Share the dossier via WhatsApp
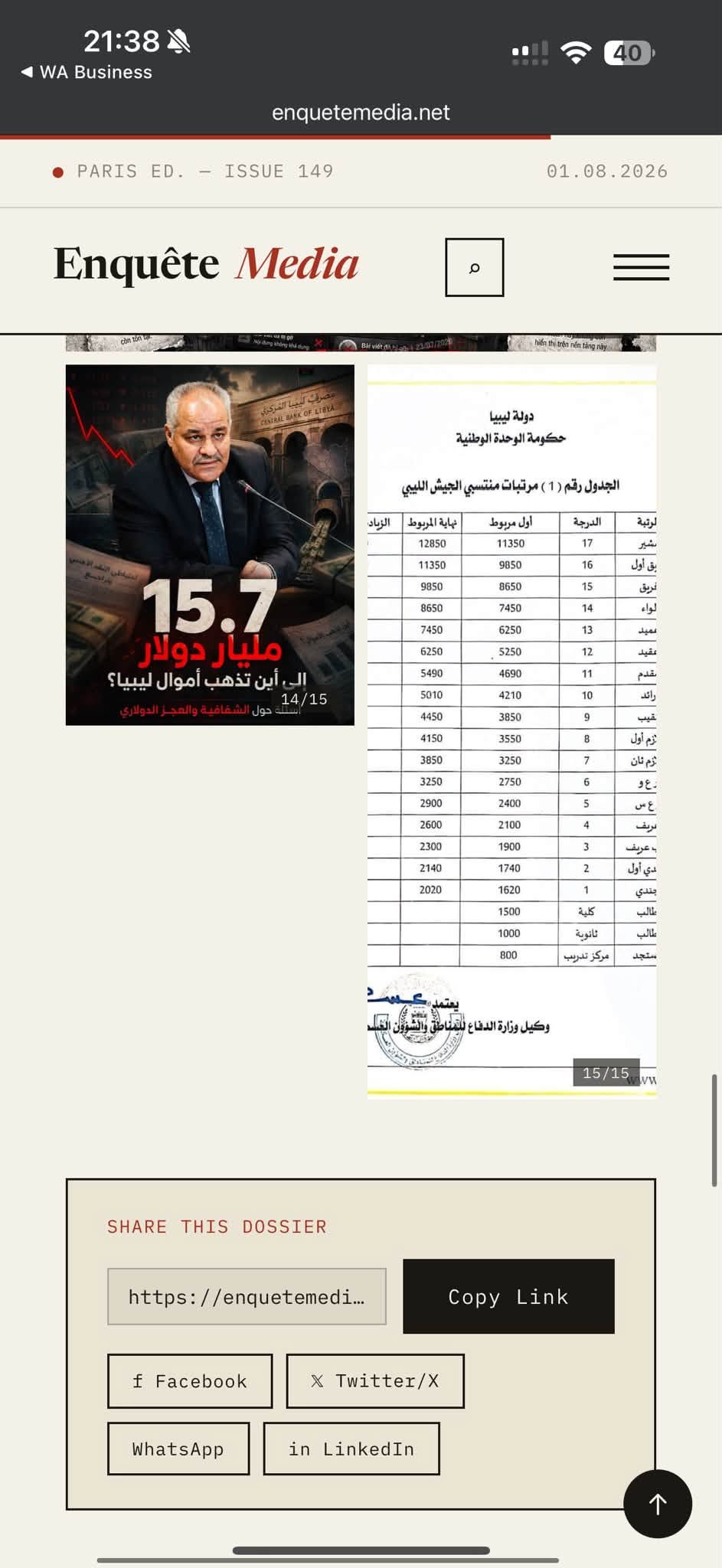 click(x=178, y=1449)
